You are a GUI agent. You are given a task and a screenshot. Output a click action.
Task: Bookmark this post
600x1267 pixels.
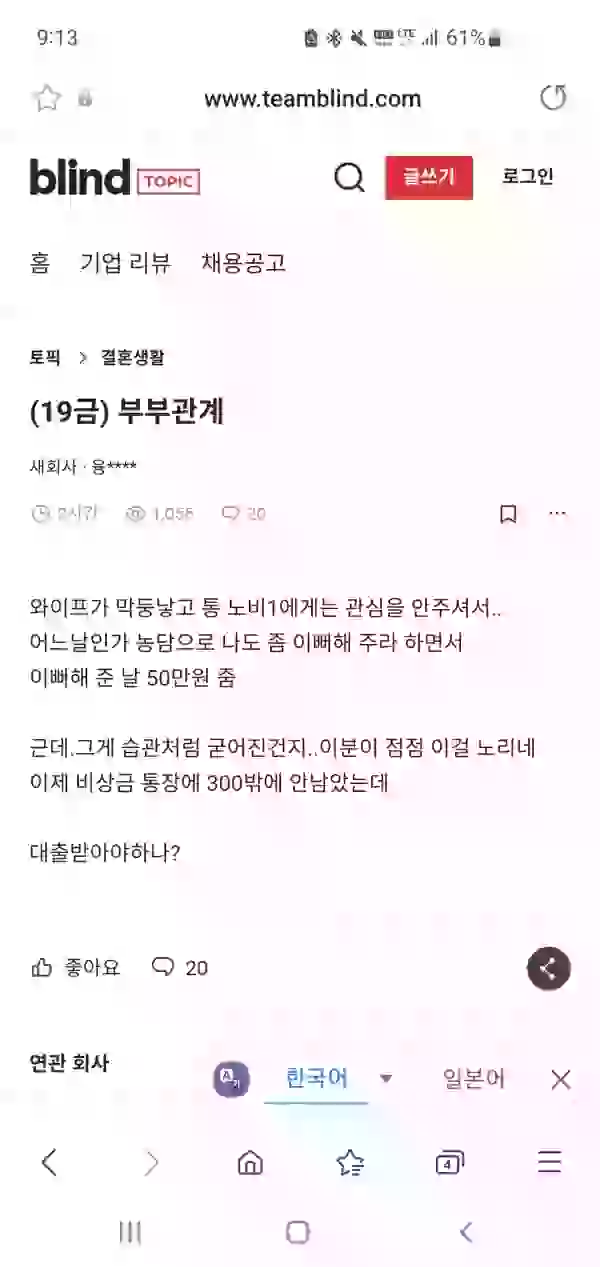coord(508,514)
